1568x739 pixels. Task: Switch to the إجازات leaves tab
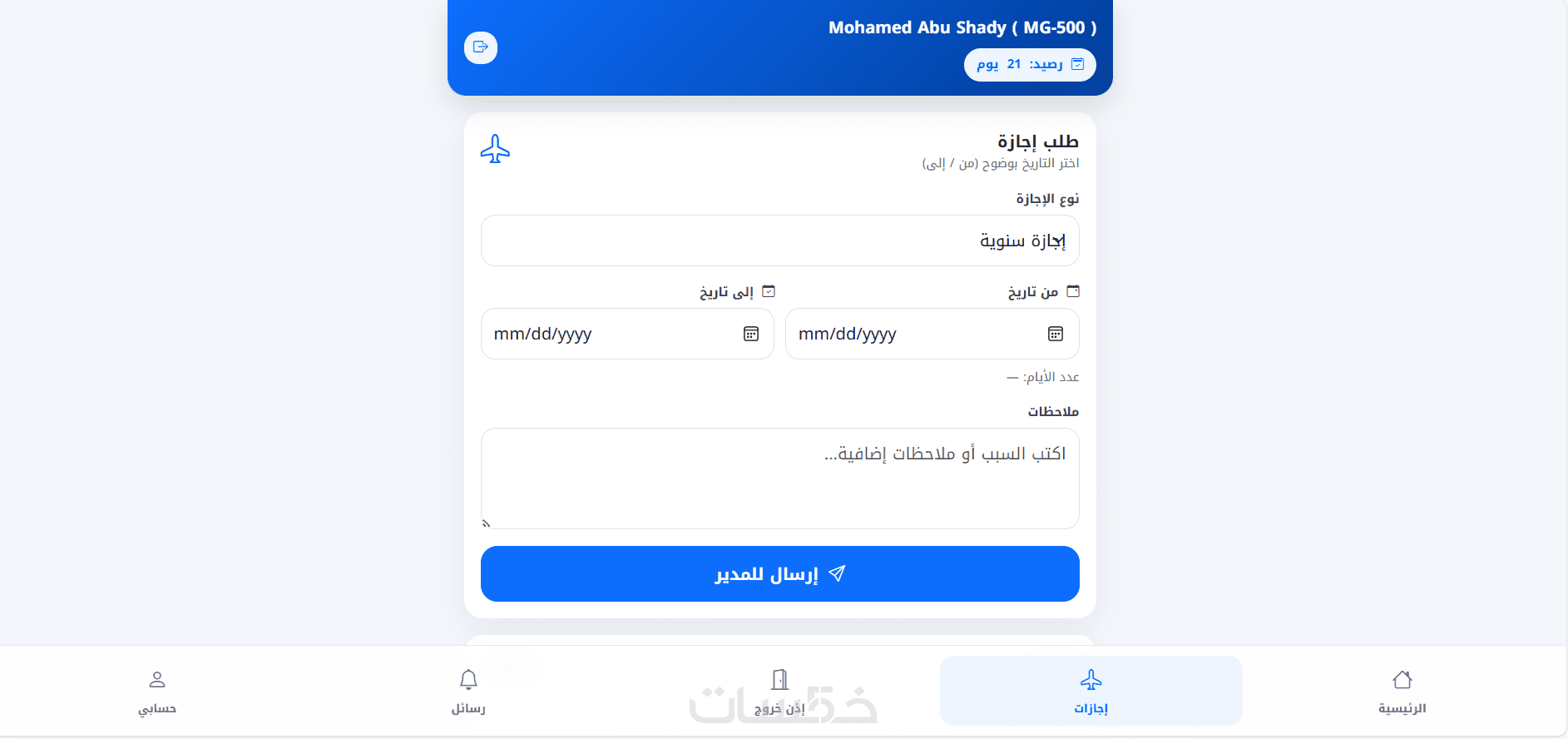(x=1091, y=691)
